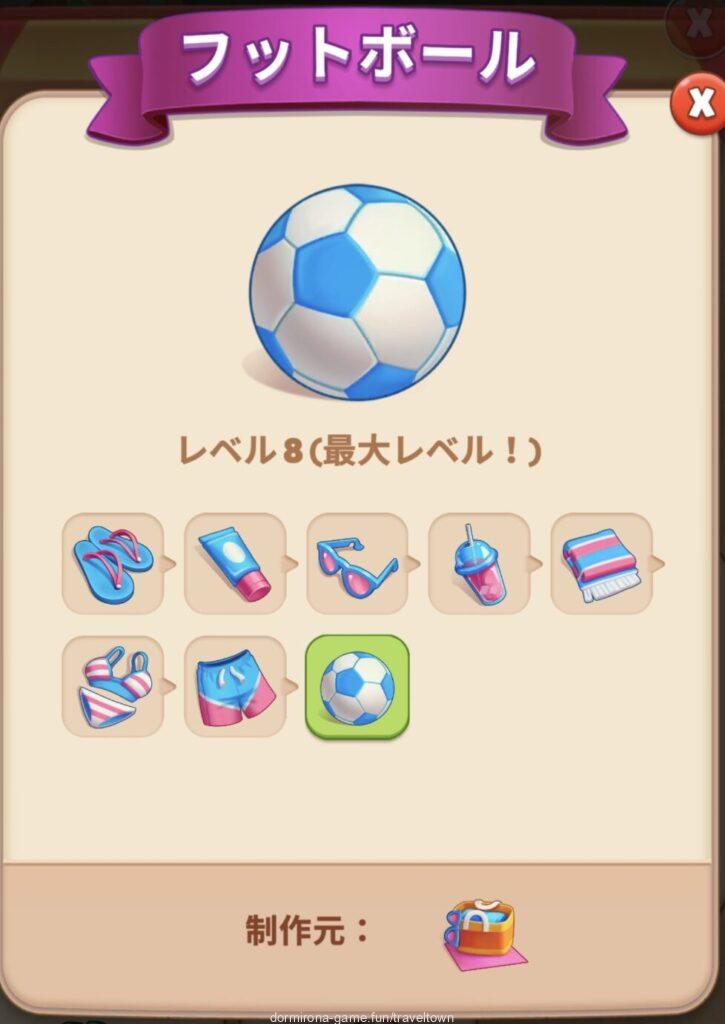The image size is (725, 1024).
Task: Select the highlighted soccer ball tile
Action: click(x=356, y=686)
